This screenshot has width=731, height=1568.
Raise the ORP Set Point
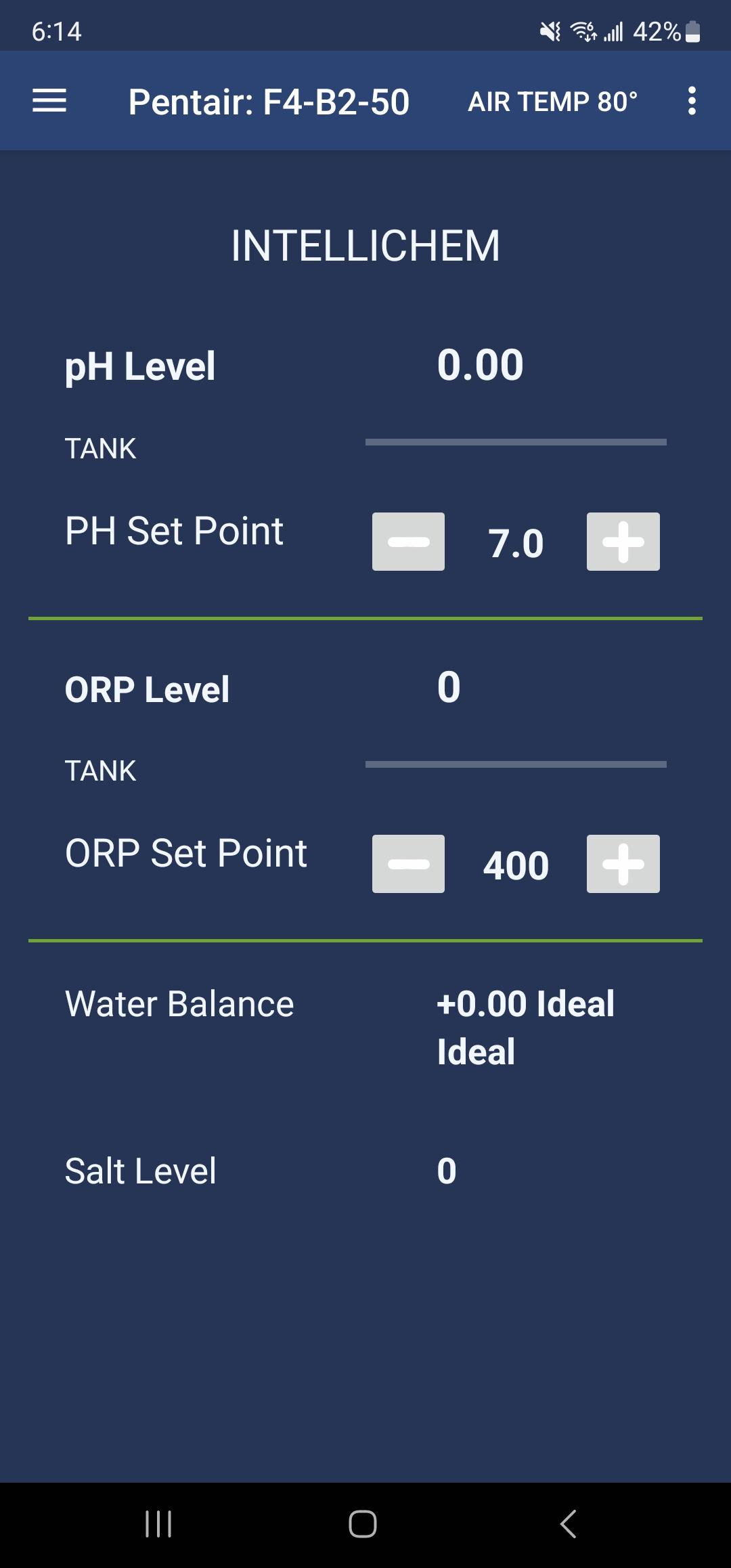[623, 864]
